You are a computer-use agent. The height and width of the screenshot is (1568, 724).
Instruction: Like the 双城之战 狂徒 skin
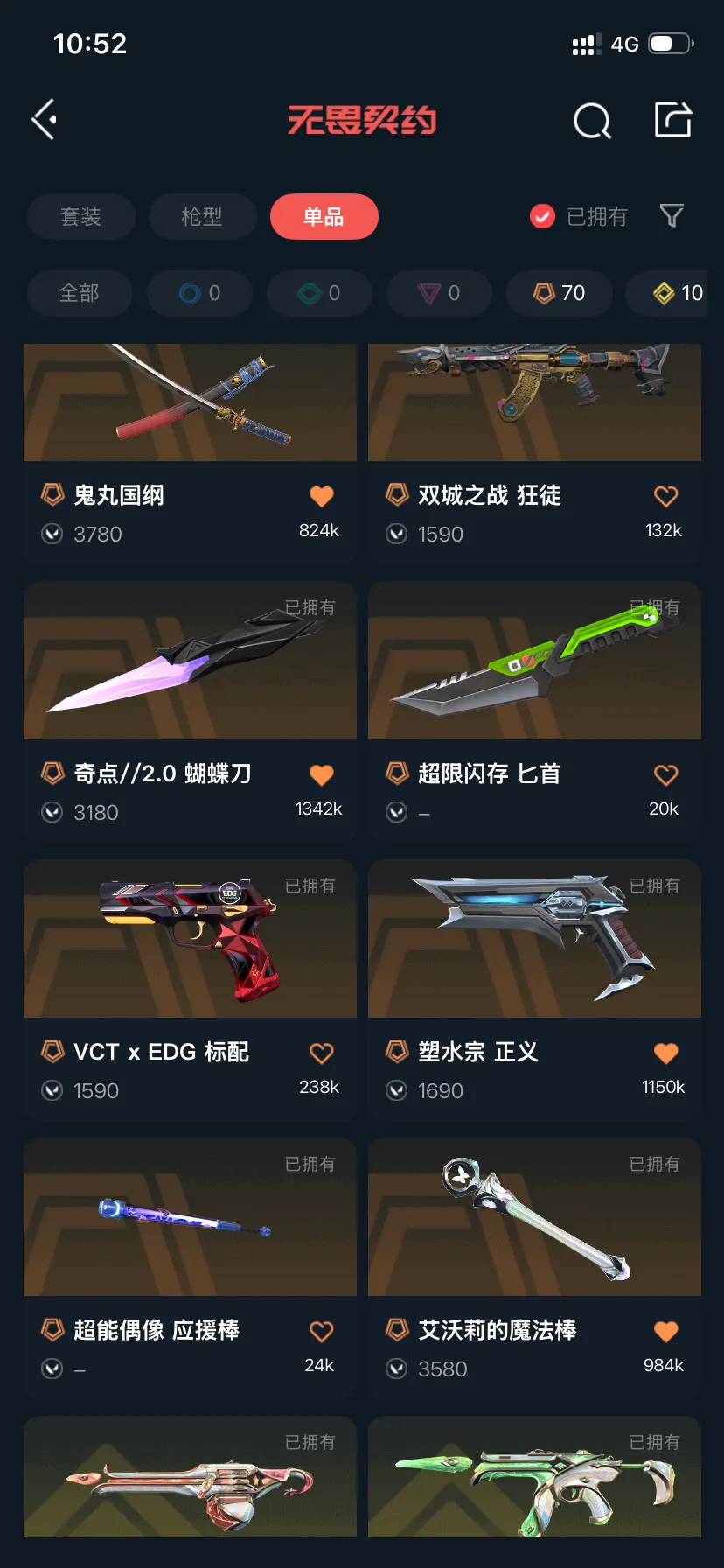coord(665,496)
